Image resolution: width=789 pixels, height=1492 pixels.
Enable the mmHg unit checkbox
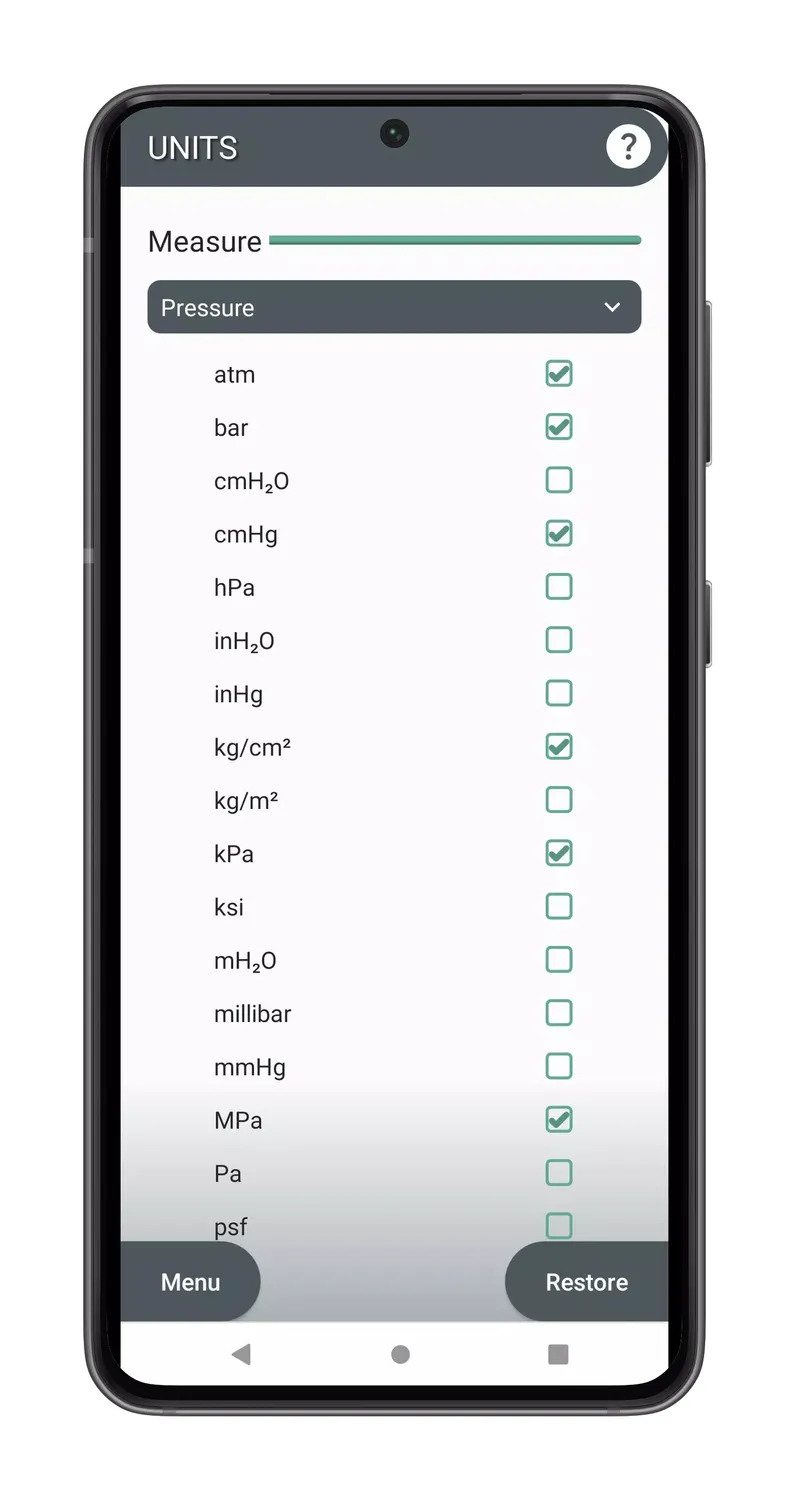coord(559,1066)
